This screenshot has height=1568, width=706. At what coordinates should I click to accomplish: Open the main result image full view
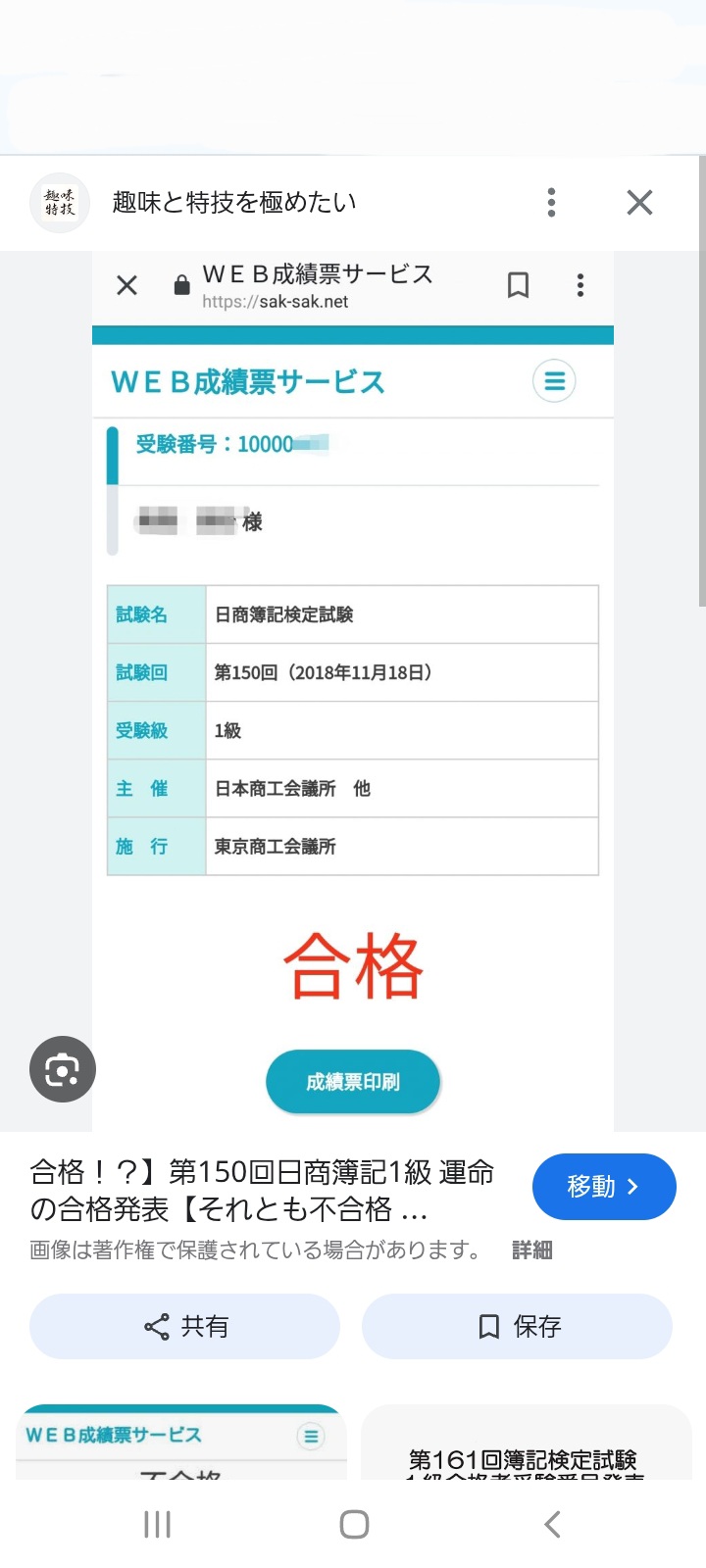(x=353, y=686)
